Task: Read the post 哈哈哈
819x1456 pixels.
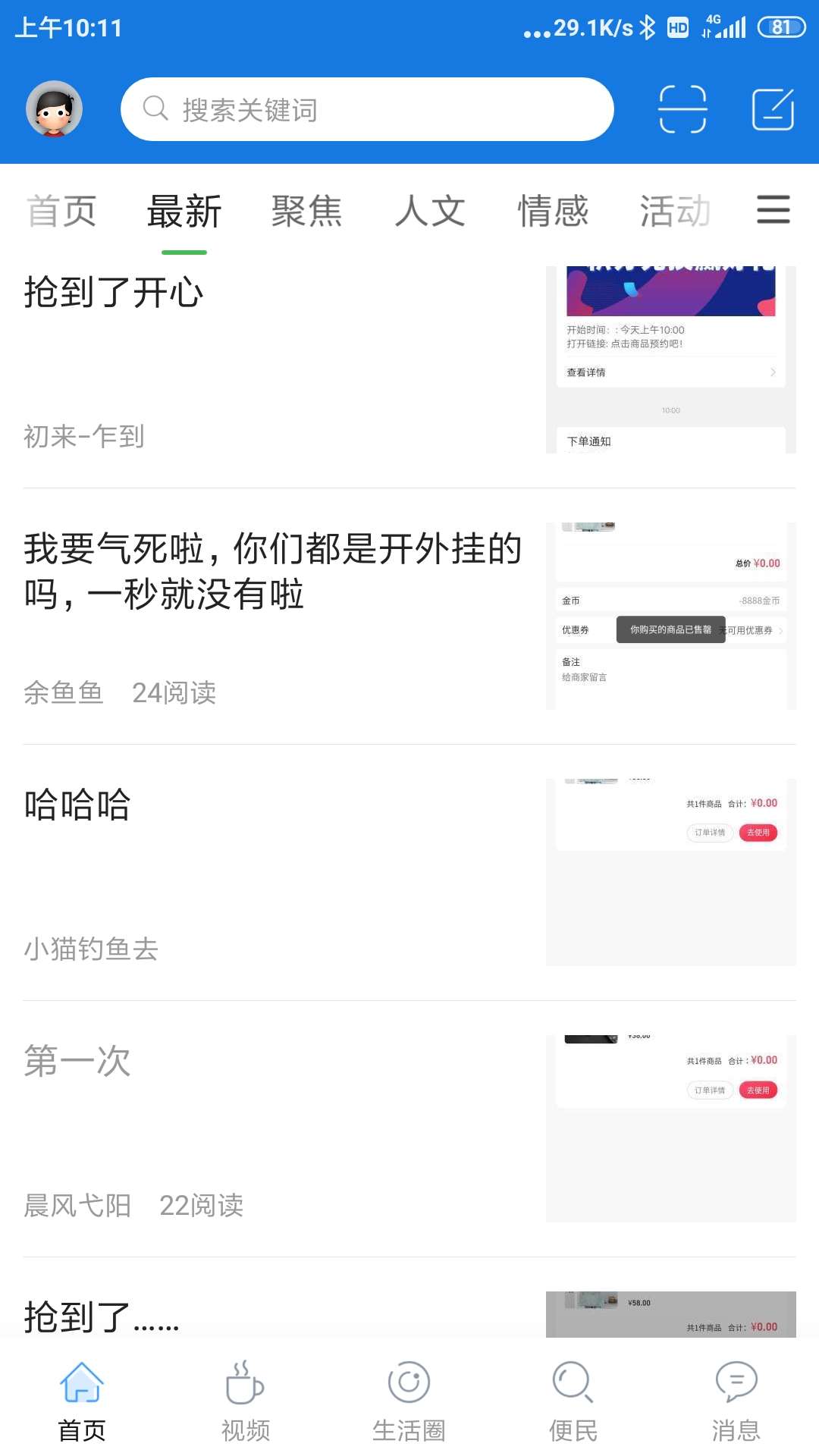Action: click(x=409, y=872)
